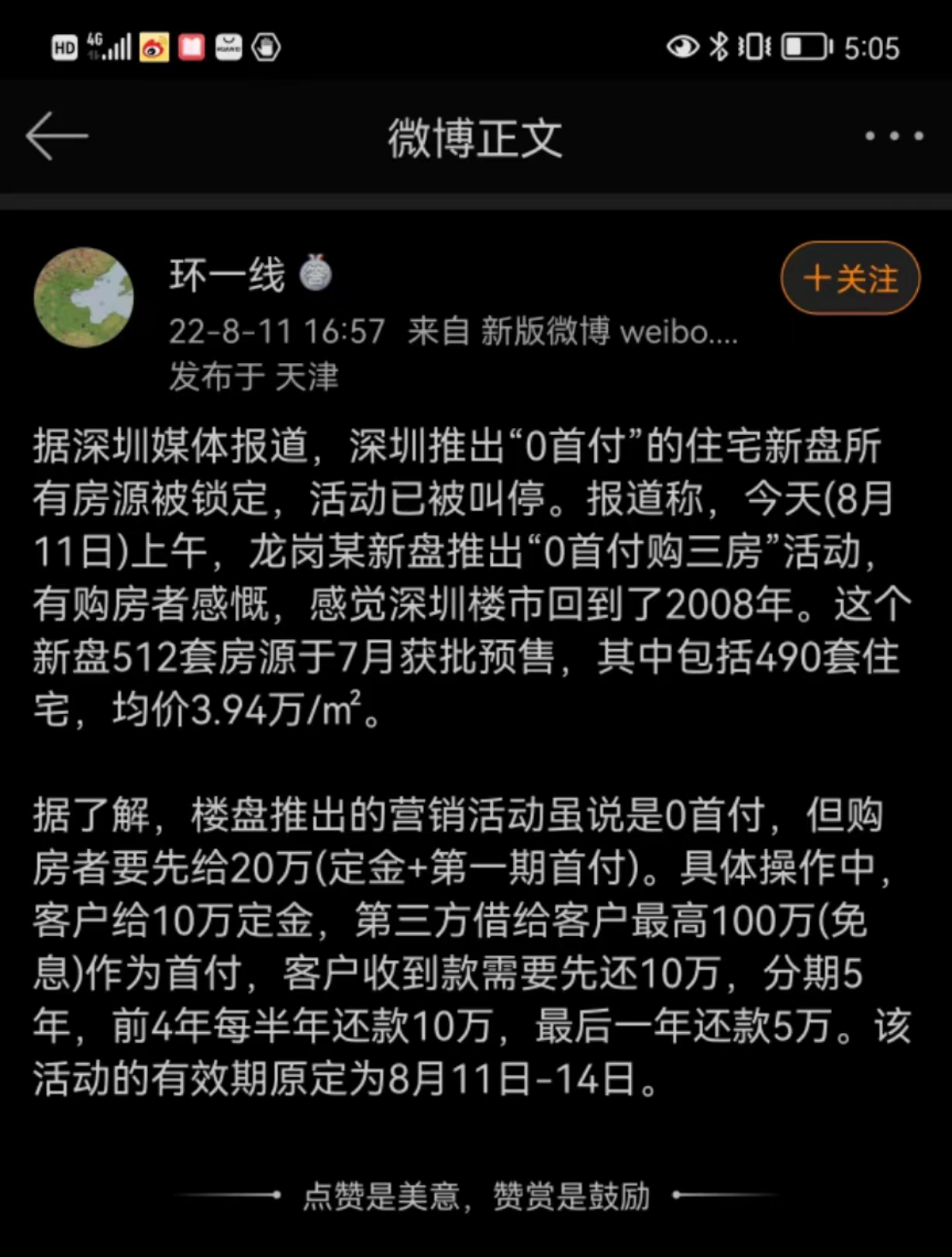Go back using the top-left arrow
The image size is (952, 1257).
57,136
